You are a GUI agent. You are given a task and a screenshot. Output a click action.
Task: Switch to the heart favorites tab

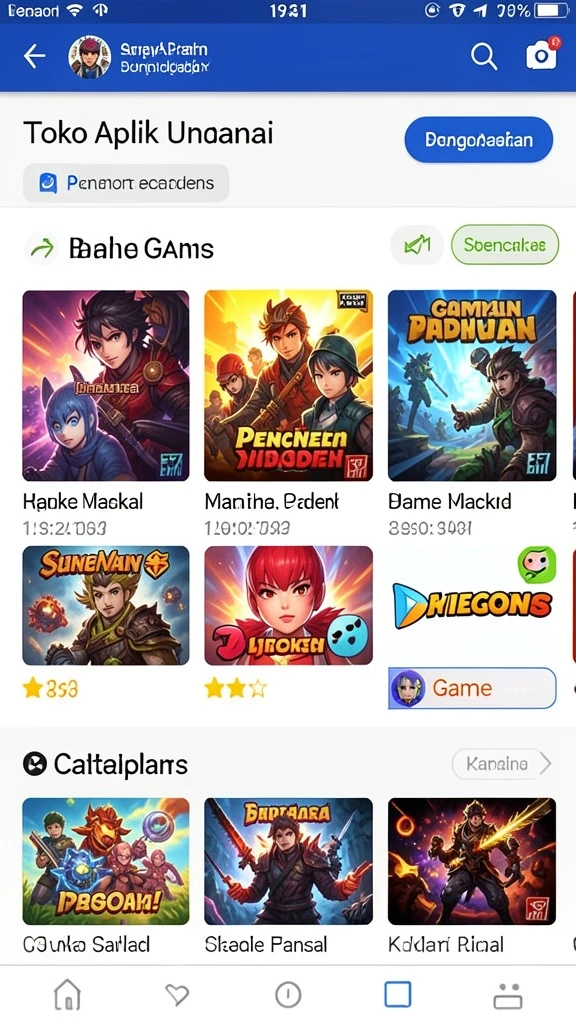coord(177,995)
